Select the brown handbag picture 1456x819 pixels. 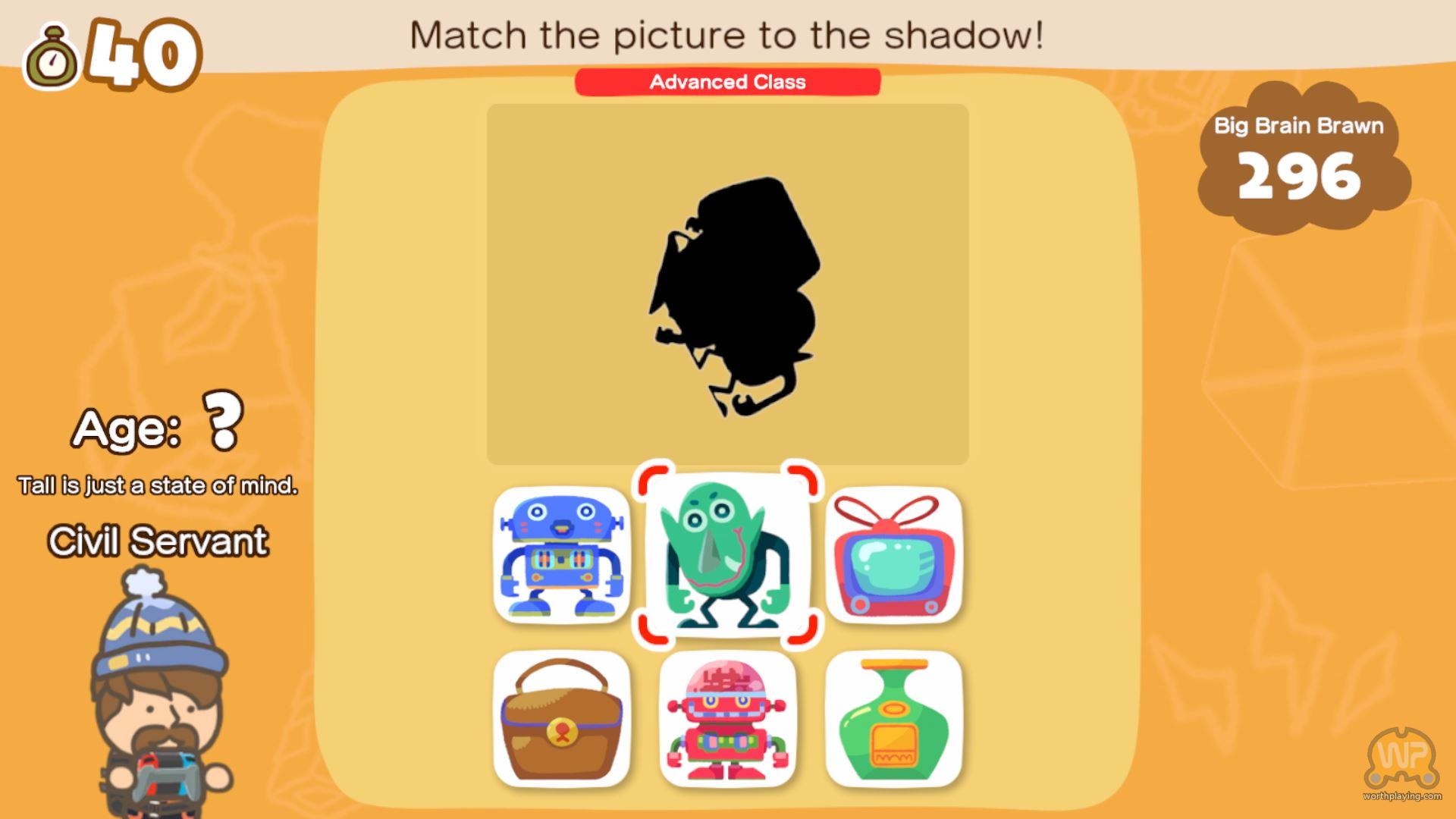tap(561, 719)
